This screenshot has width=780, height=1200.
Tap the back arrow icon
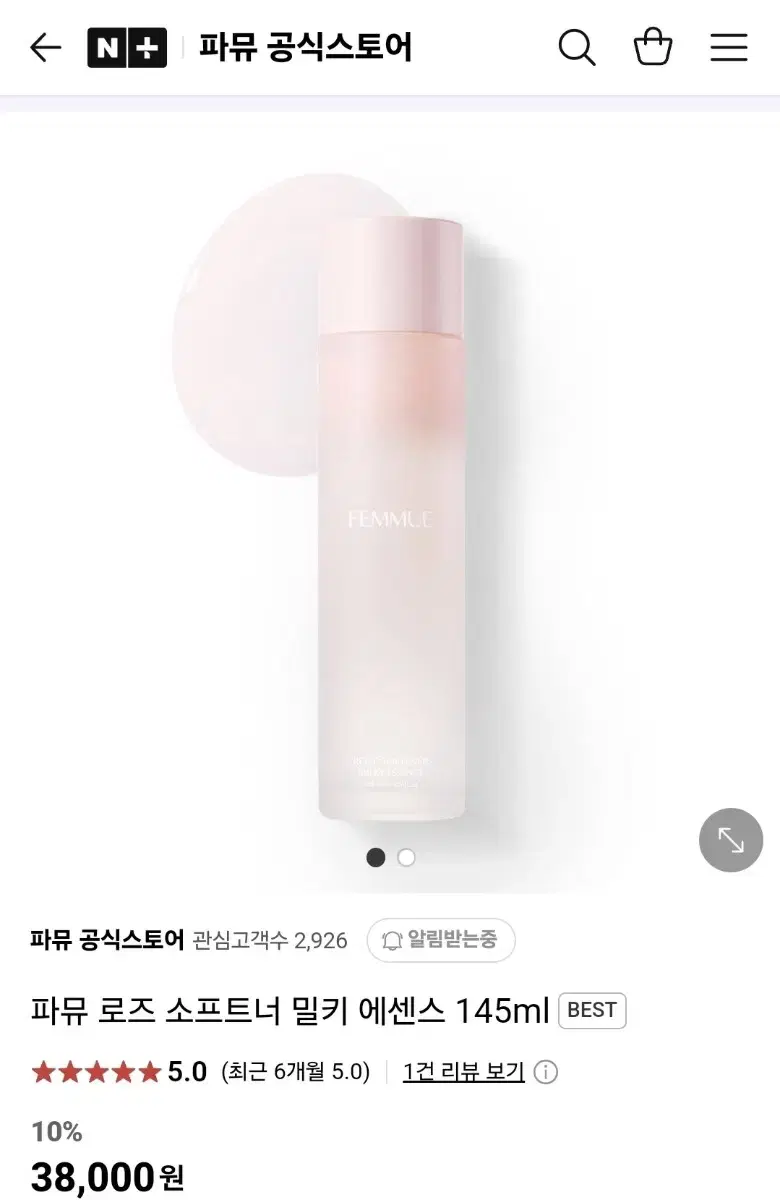[44, 46]
